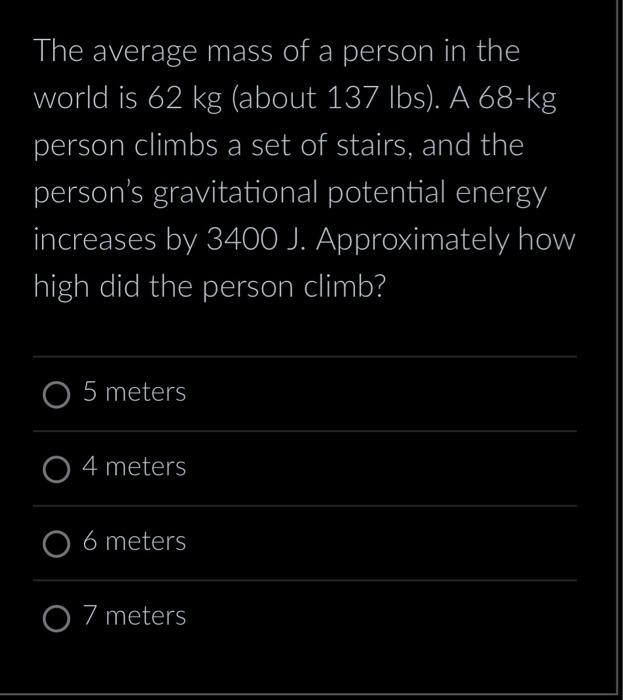Choose the 4 meters option
This screenshot has width=623, height=700.
(x=57, y=469)
